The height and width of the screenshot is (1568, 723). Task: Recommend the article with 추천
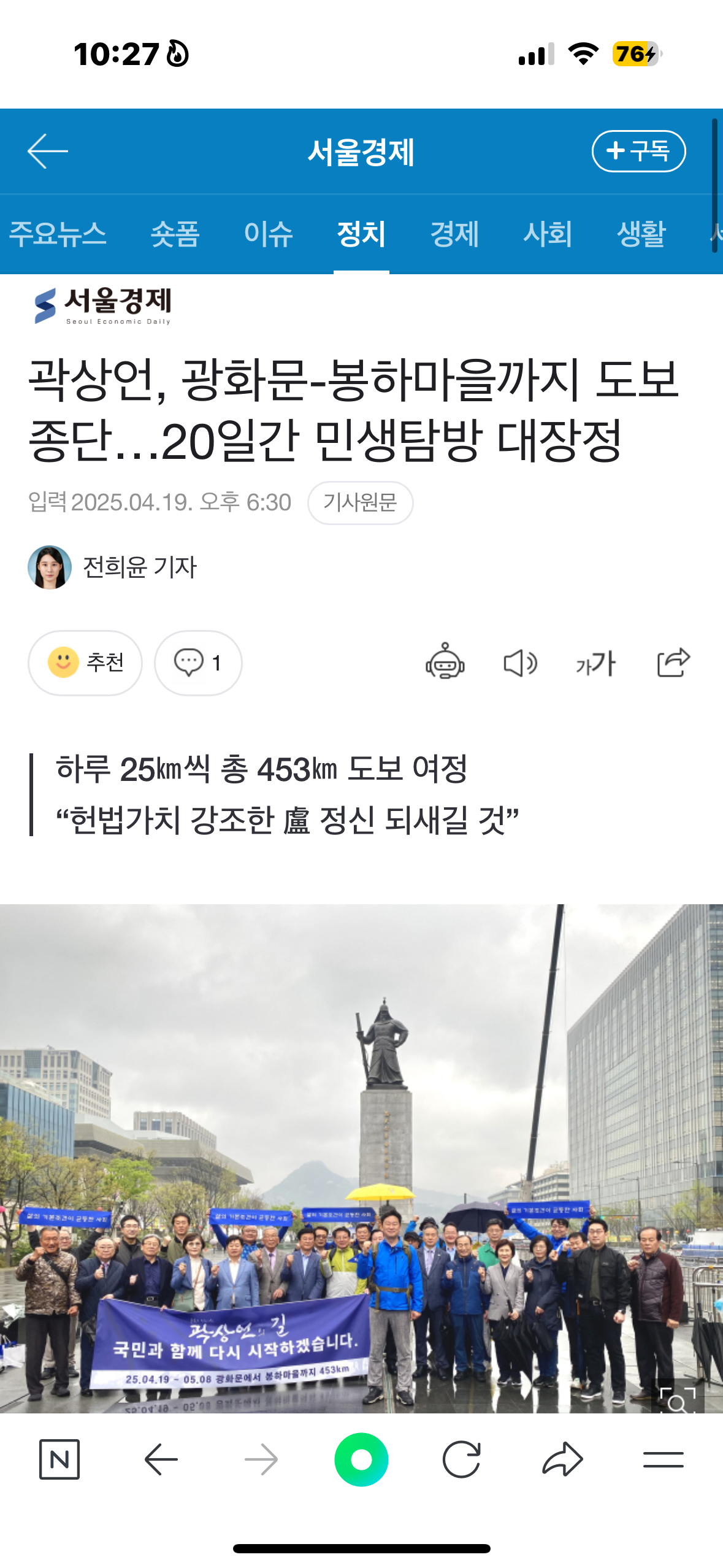click(85, 663)
